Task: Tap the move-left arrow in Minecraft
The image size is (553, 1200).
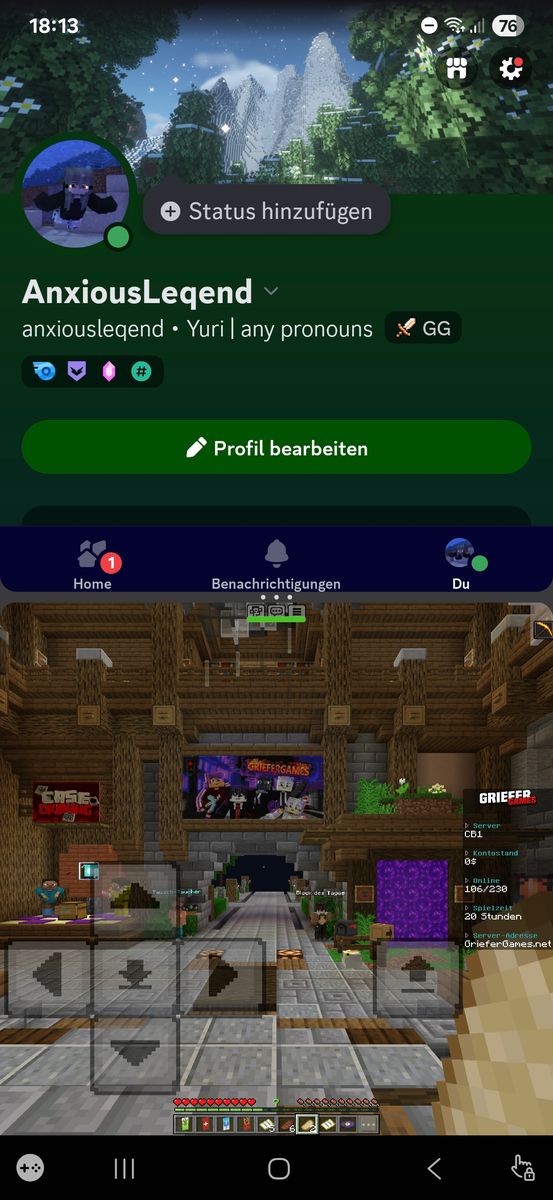Action: click(x=49, y=976)
